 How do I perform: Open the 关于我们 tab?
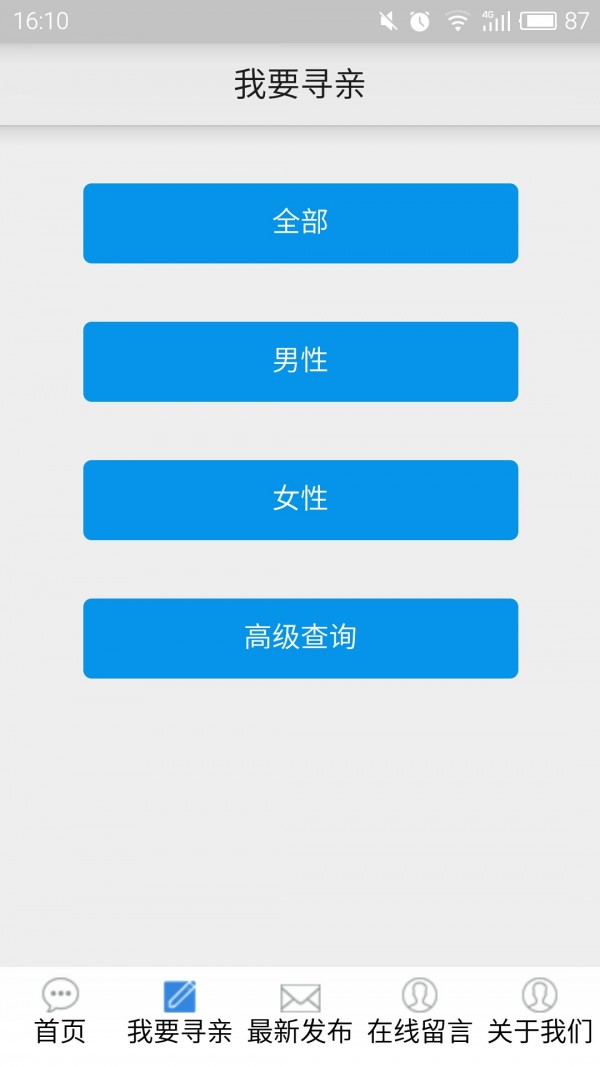point(540,1012)
